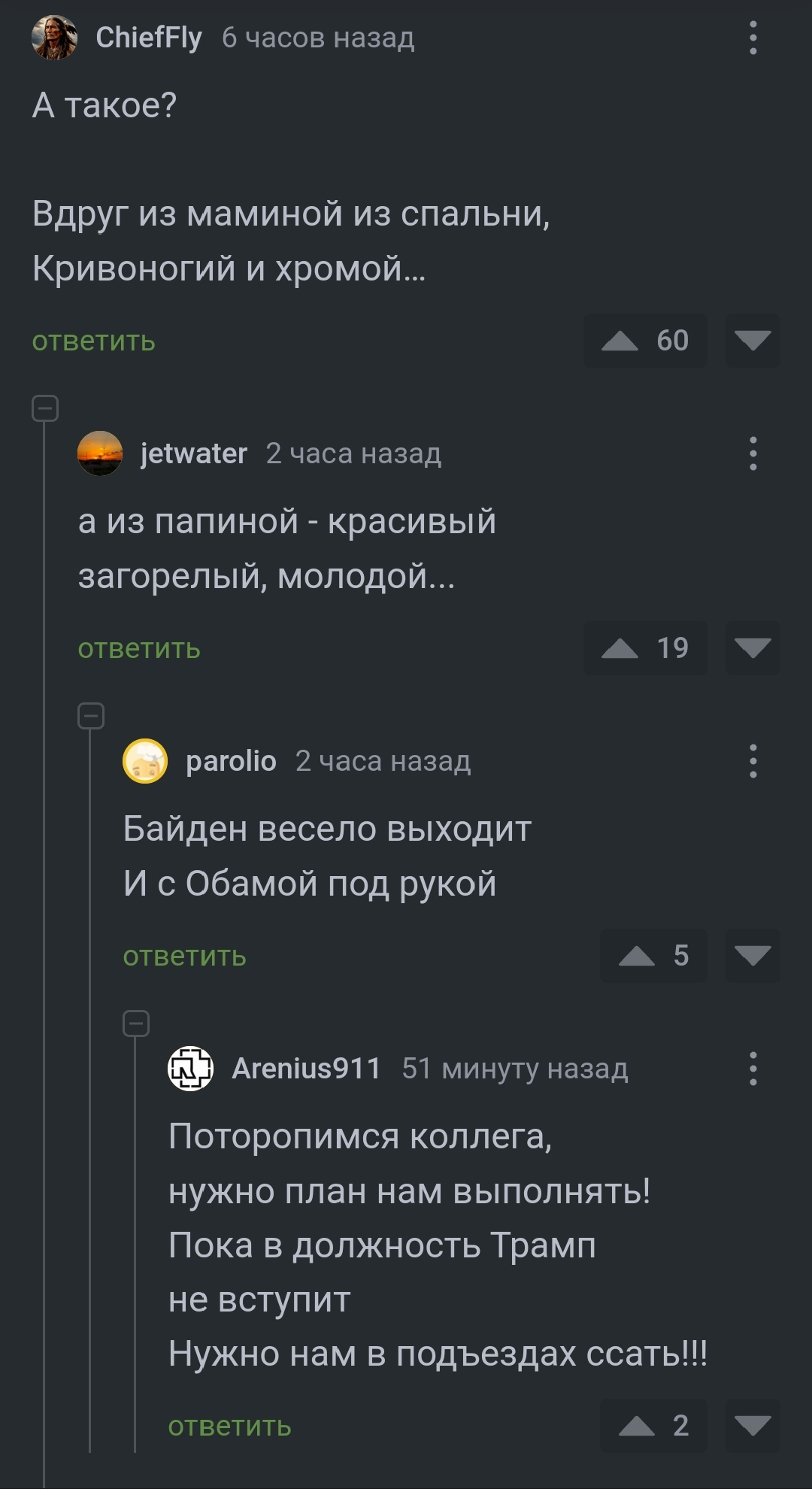Upvote jetwater's comment

pos(621,648)
